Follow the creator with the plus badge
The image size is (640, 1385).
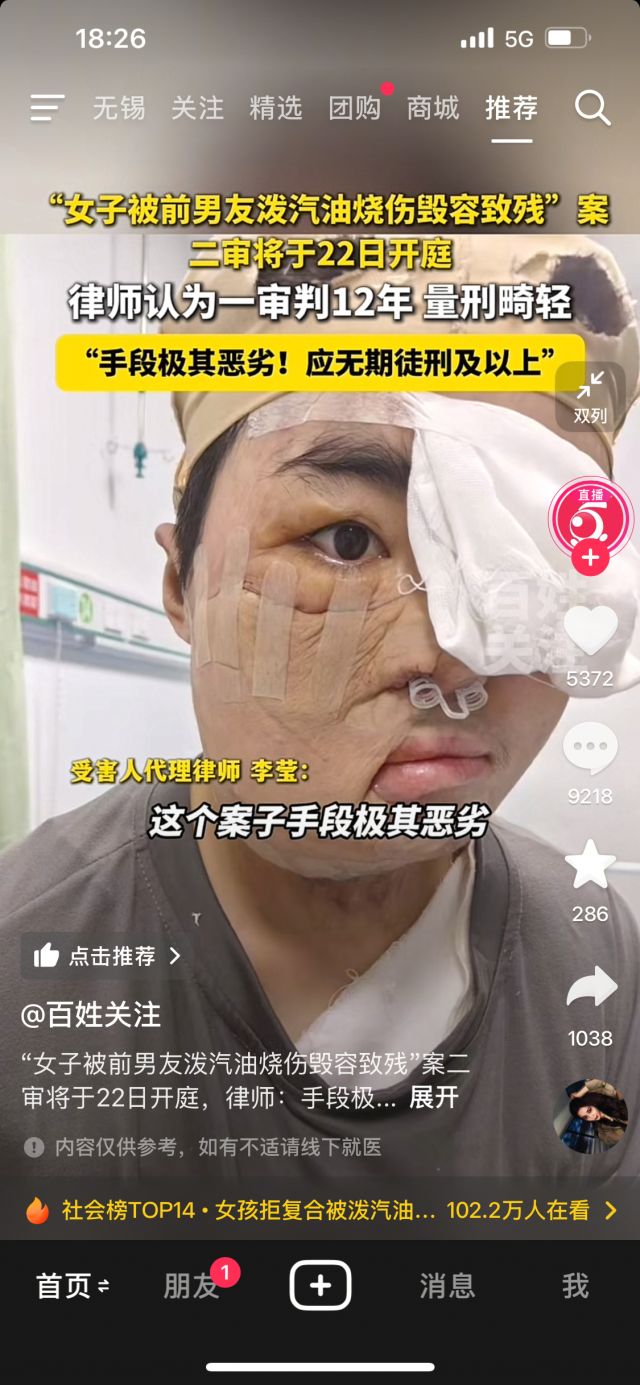(x=590, y=559)
